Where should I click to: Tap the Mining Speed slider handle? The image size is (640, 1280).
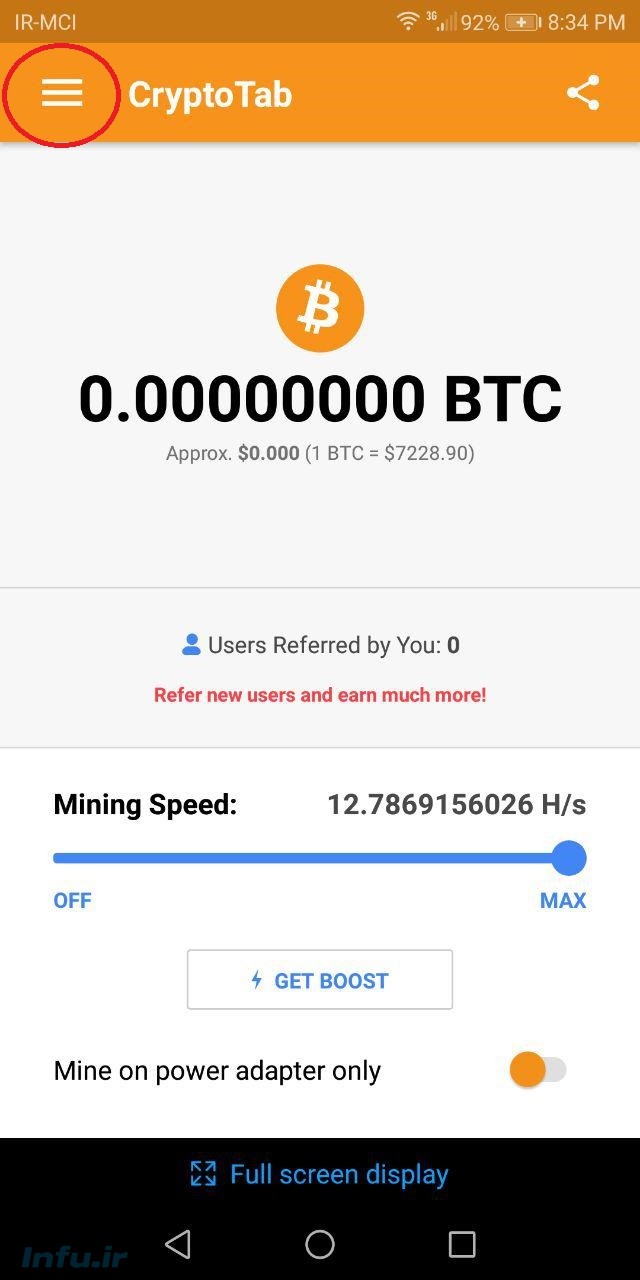pos(569,858)
